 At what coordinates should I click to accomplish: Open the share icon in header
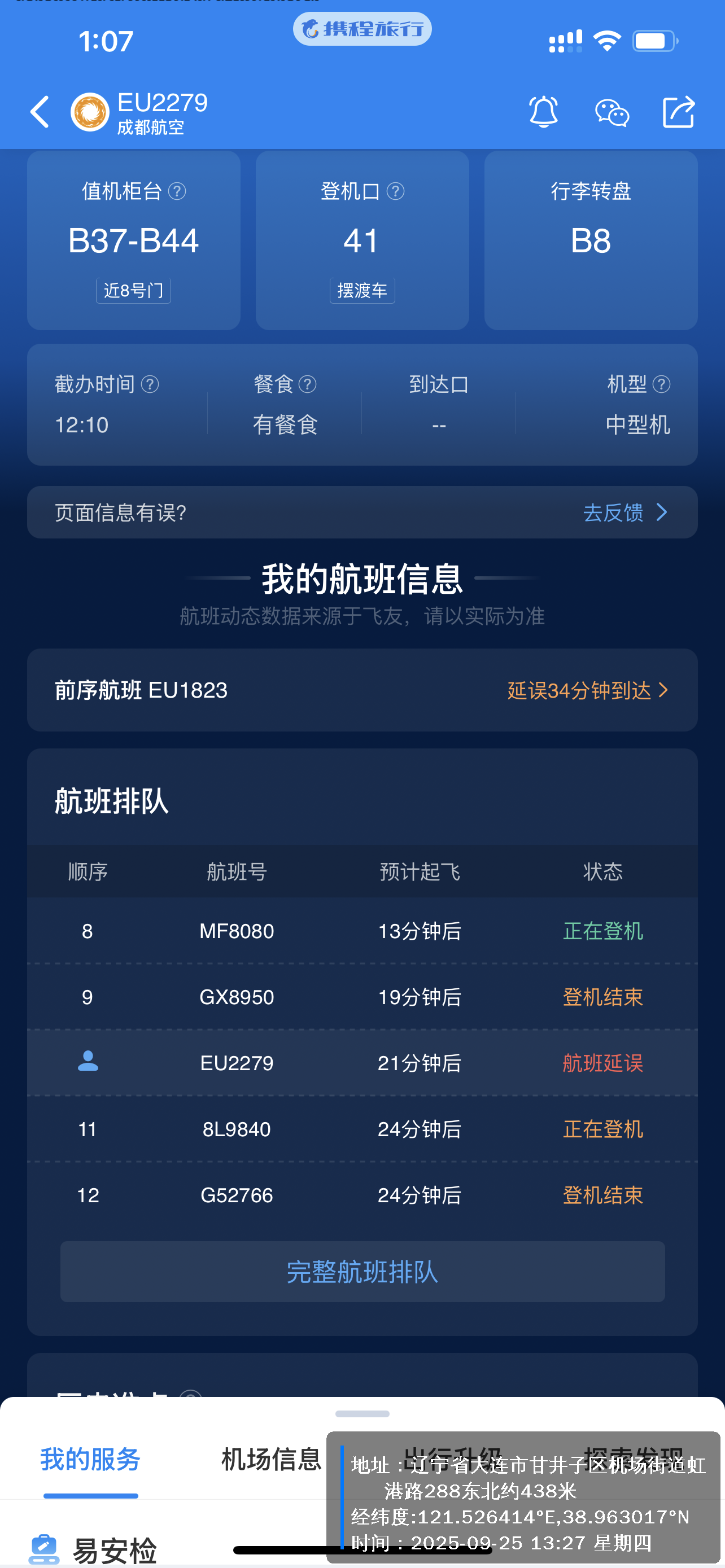point(678,112)
